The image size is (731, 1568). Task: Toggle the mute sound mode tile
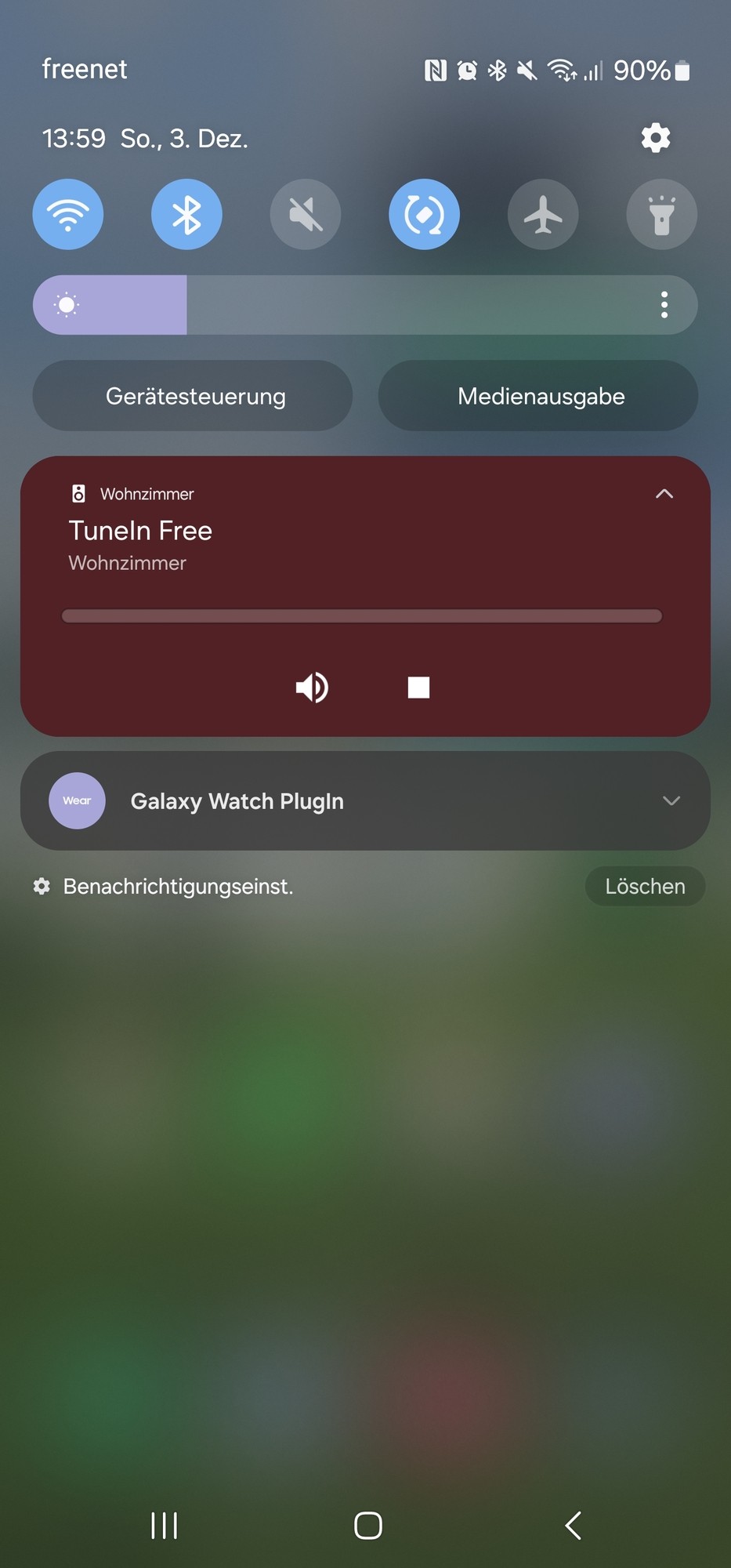click(x=306, y=214)
